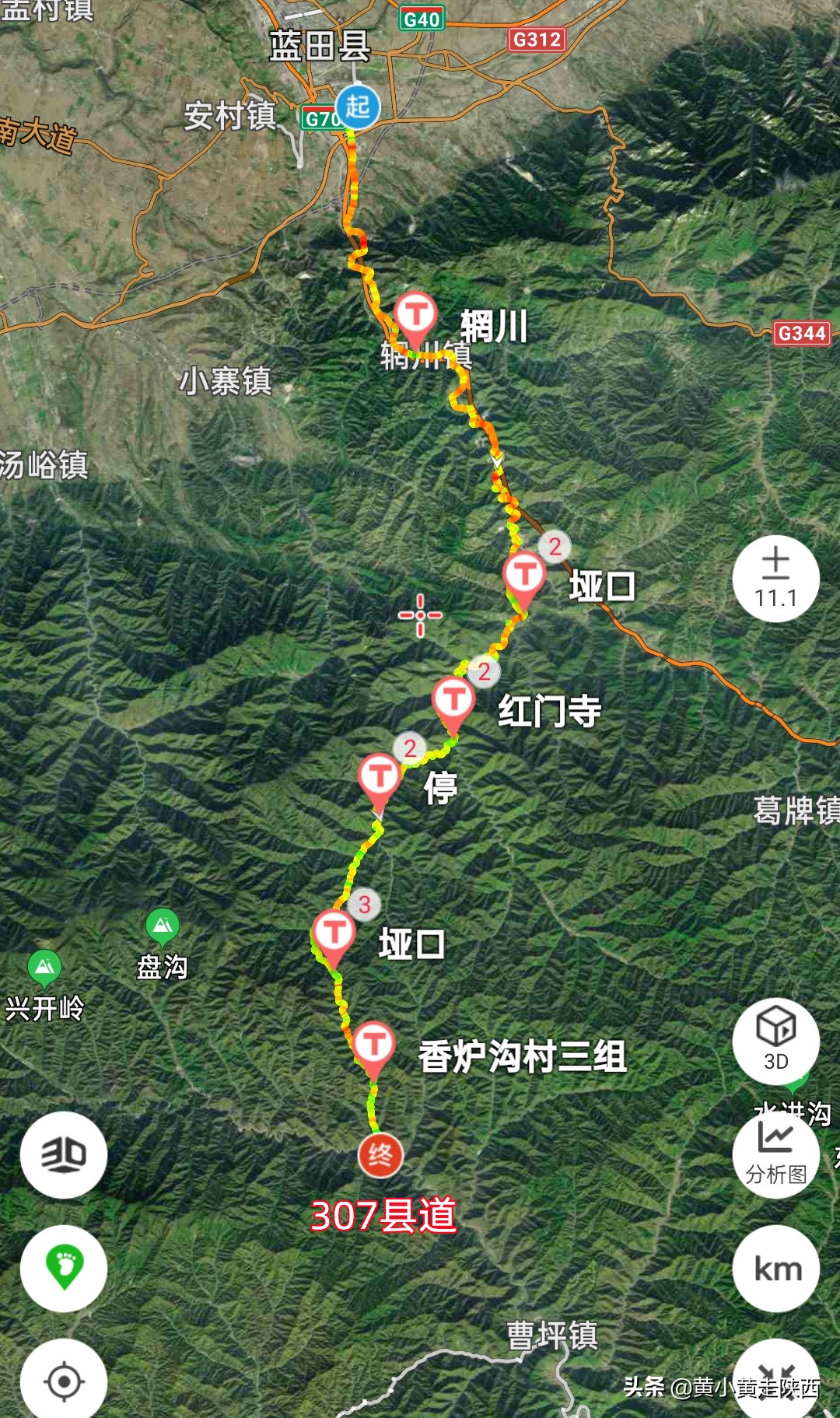Expand the photo badge 2 near upper 垭口
Viewport: 840px width, 1418px height.
[x=554, y=545]
